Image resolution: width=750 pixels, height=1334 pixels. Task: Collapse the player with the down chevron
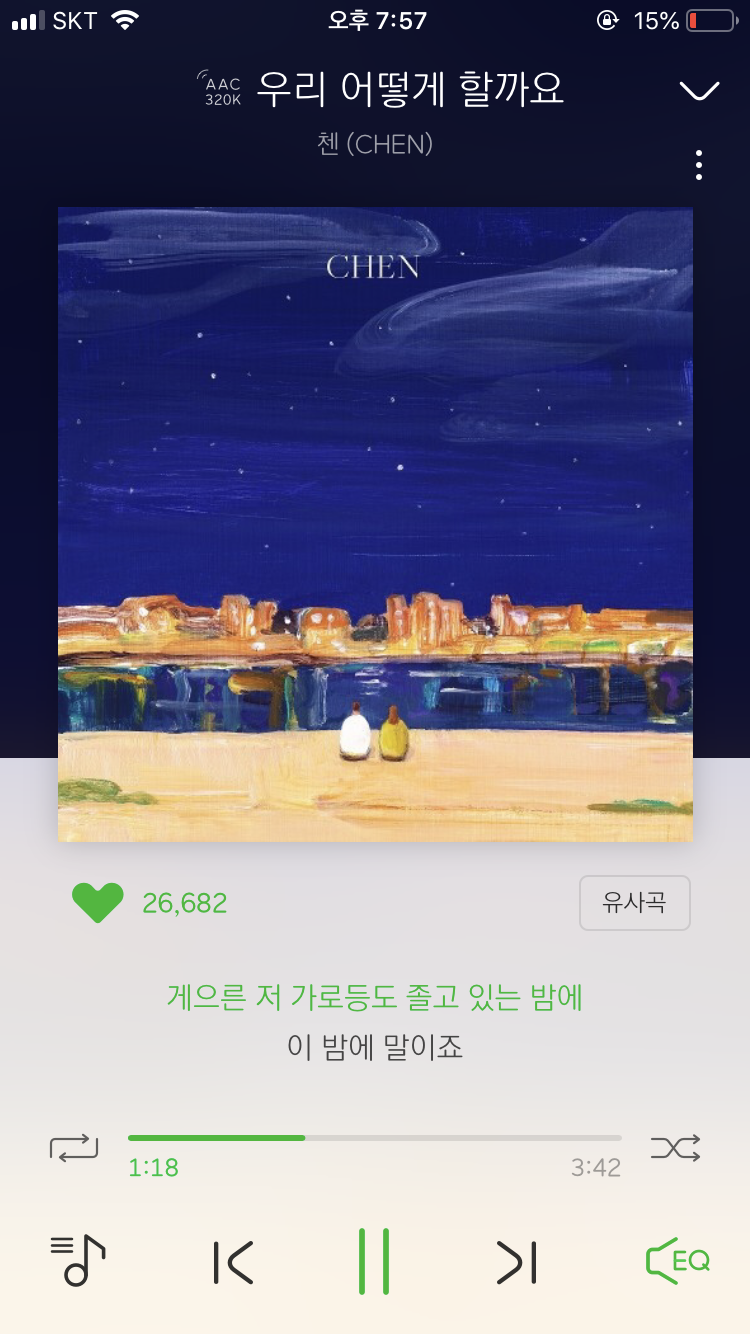[x=698, y=89]
